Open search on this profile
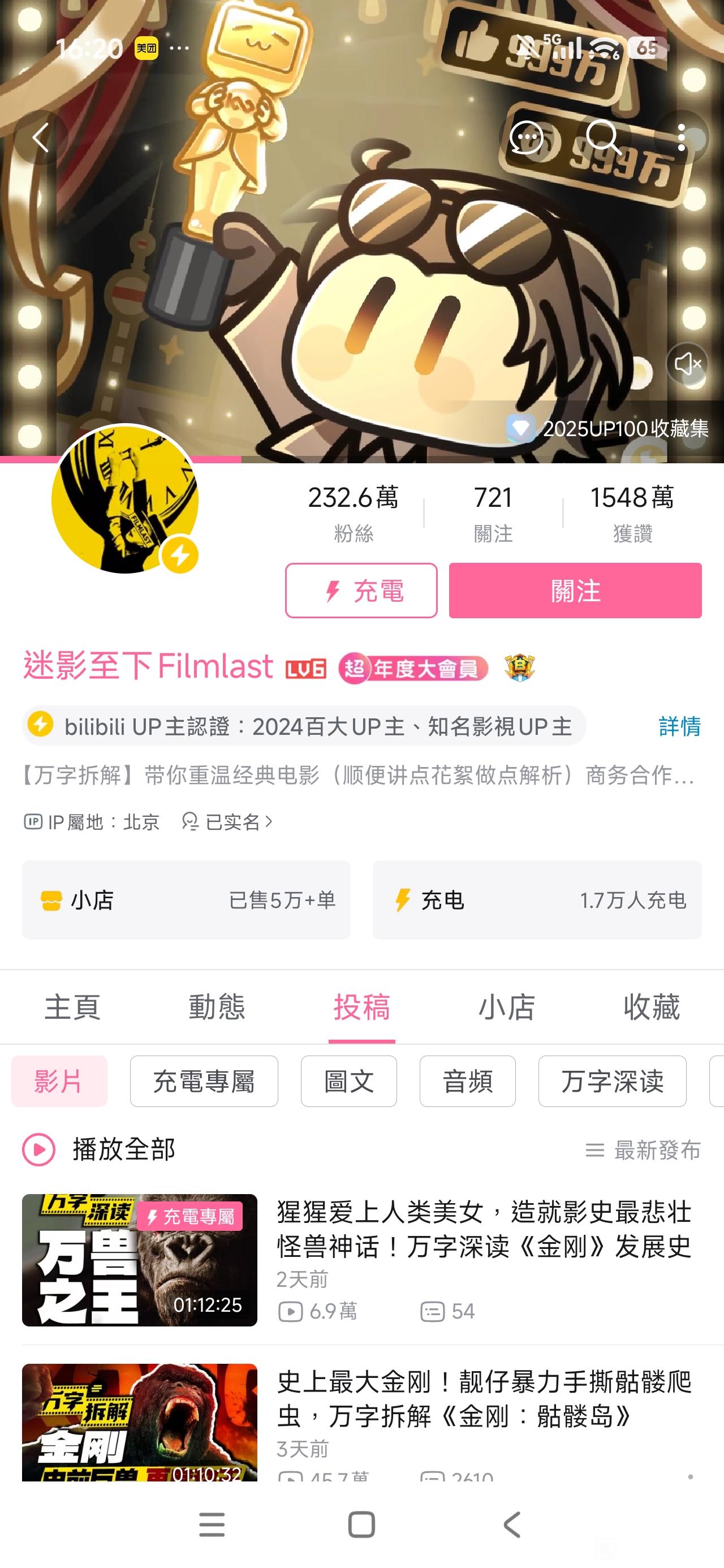The image size is (724, 1568). click(x=604, y=138)
